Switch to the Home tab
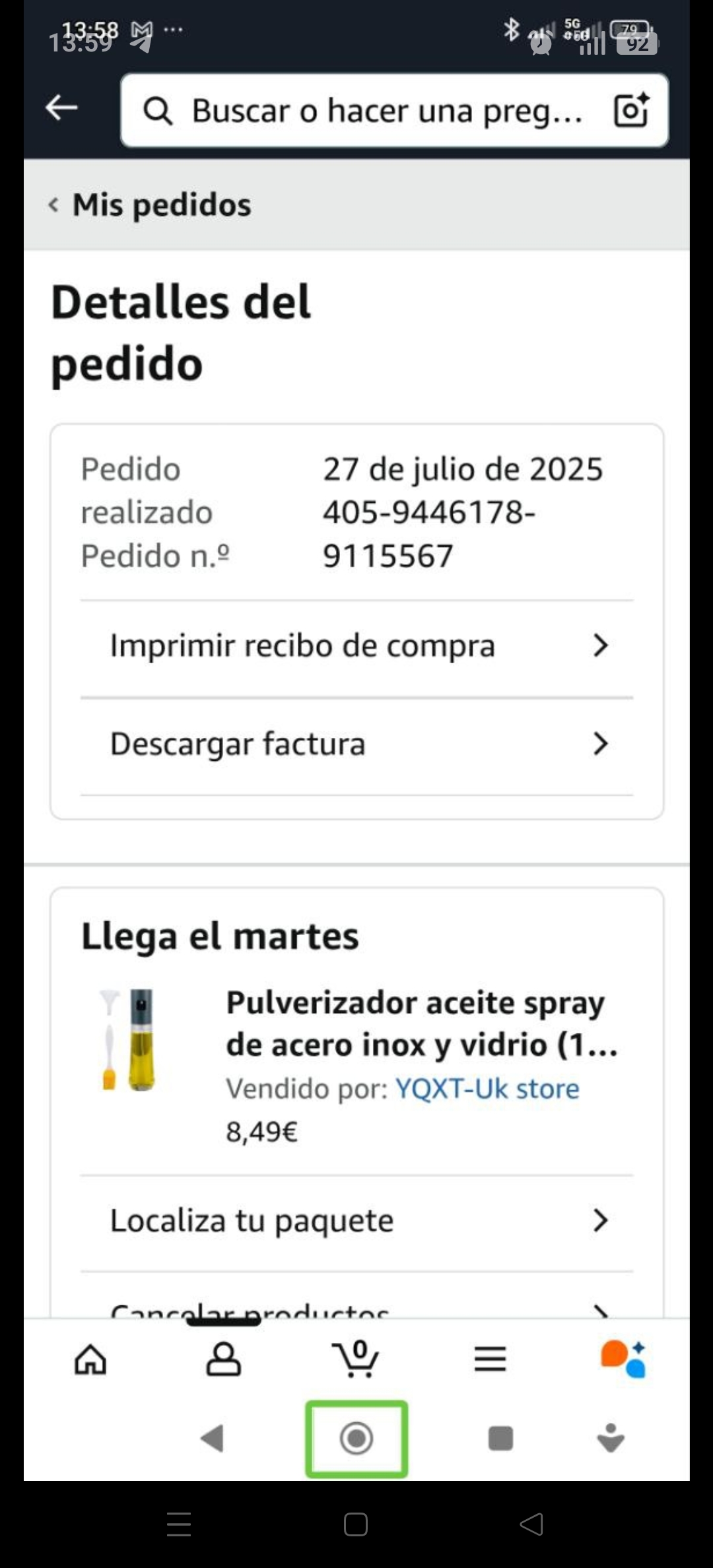This screenshot has width=713, height=1568. pyautogui.click(x=90, y=1359)
